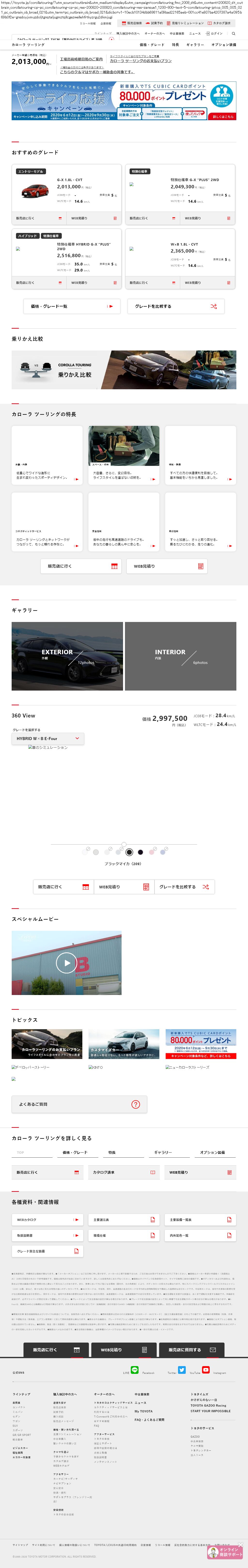
Task: Open the 乗りかえ比較 banner
Action: (124, 370)
